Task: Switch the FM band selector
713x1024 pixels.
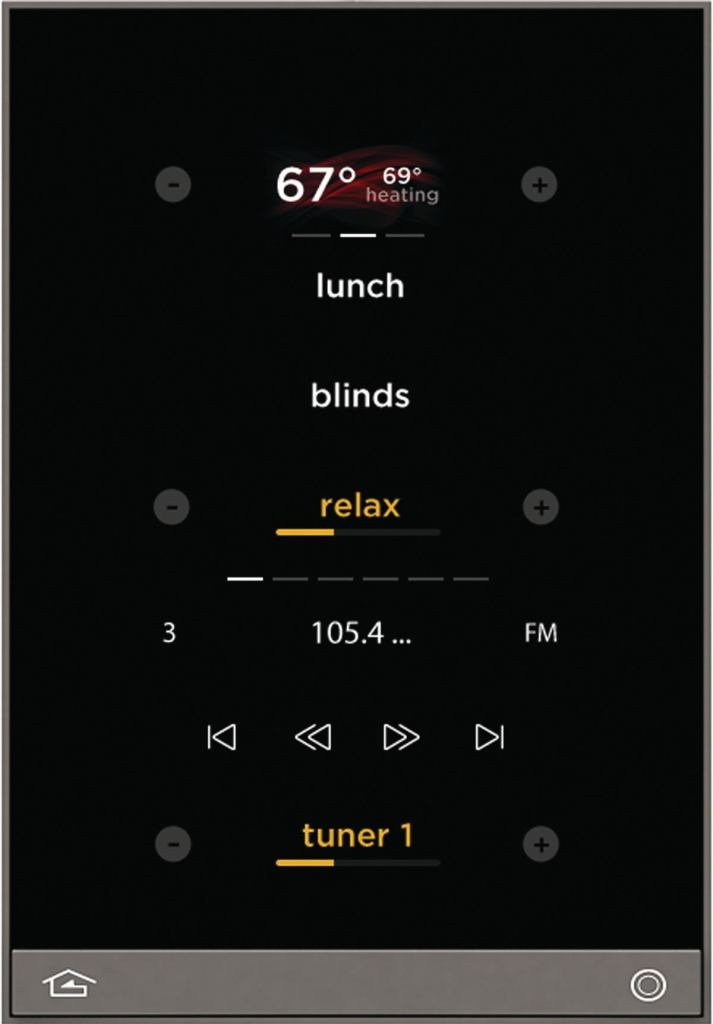Action: pyautogui.click(x=540, y=633)
